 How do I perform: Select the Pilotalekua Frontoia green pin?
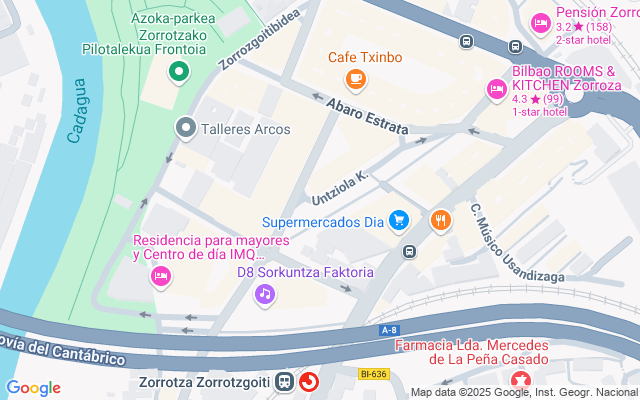pyautogui.click(x=179, y=71)
